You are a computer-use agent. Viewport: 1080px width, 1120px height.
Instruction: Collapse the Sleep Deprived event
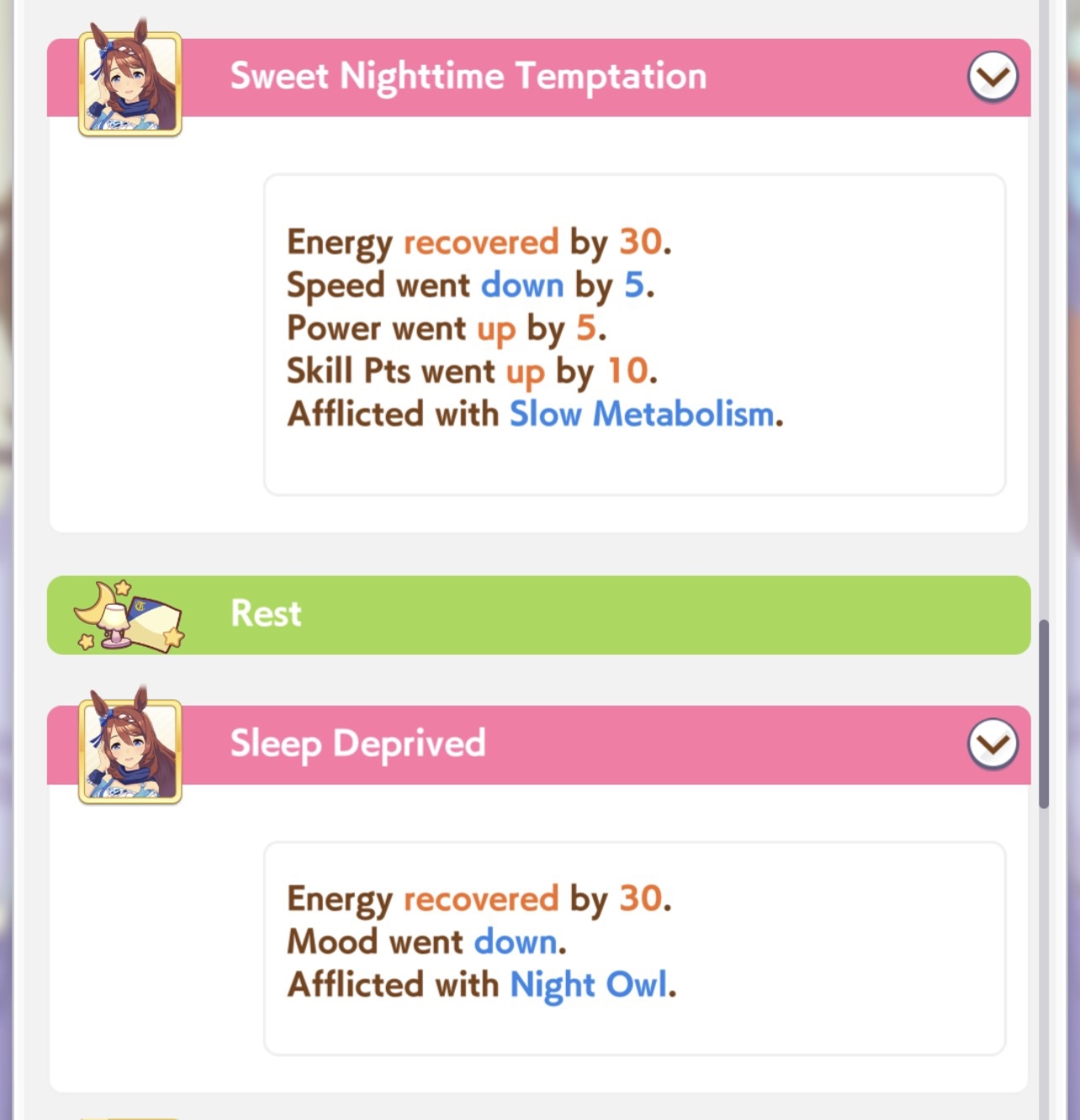coord(993,744)
